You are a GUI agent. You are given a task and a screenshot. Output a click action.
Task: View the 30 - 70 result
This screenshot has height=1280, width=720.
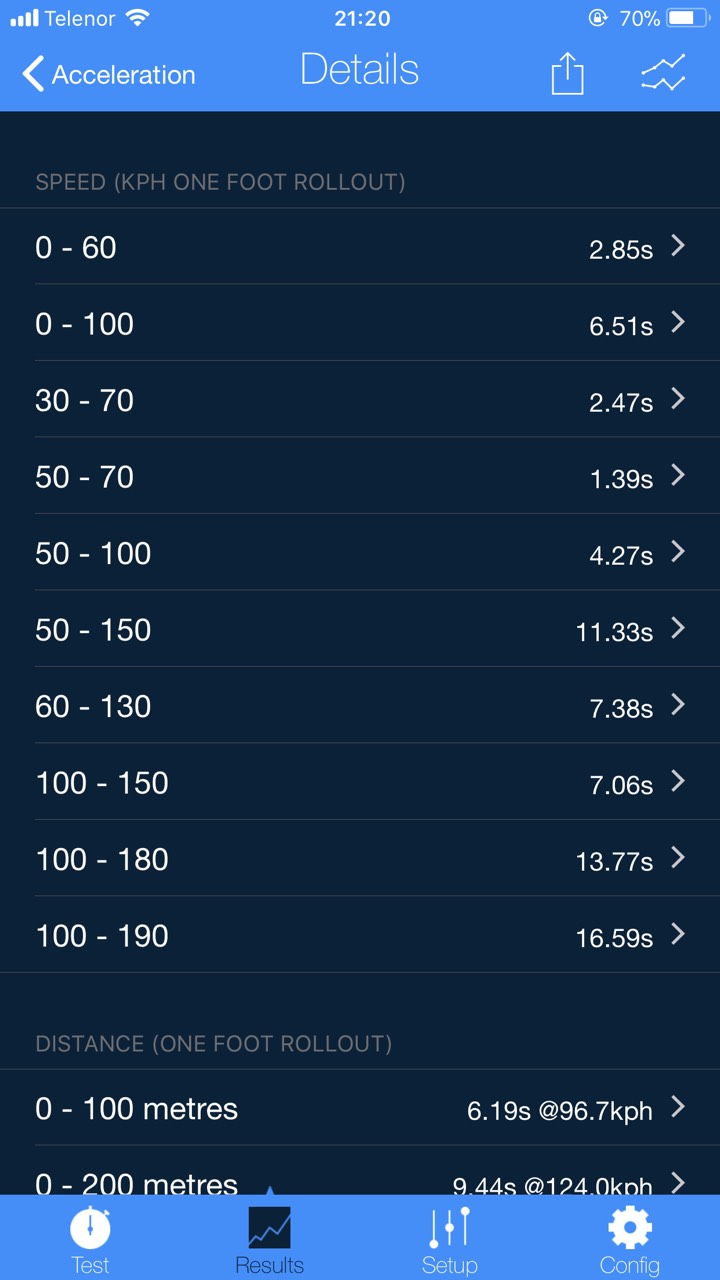[x=360, y=400]
